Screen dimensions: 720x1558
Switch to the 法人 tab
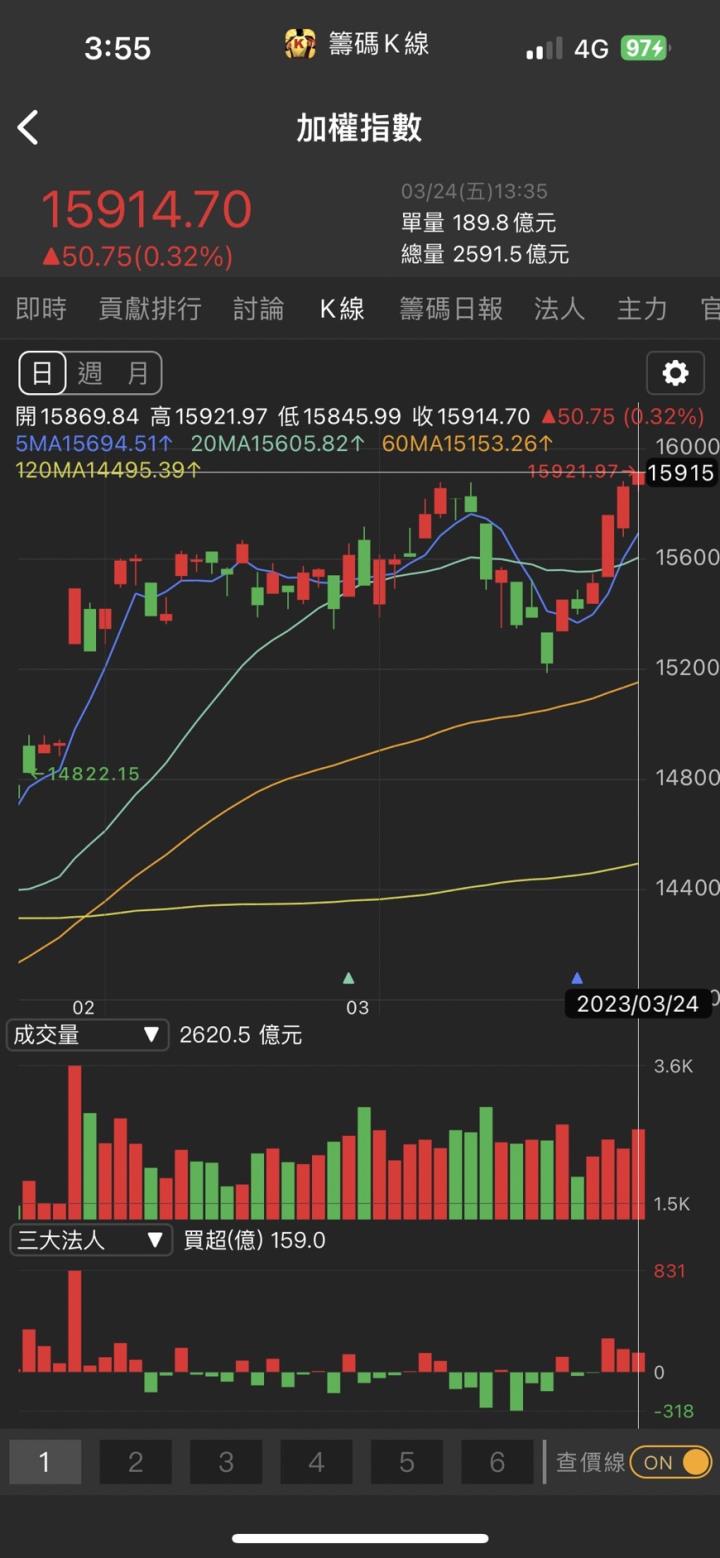(559, 309)
